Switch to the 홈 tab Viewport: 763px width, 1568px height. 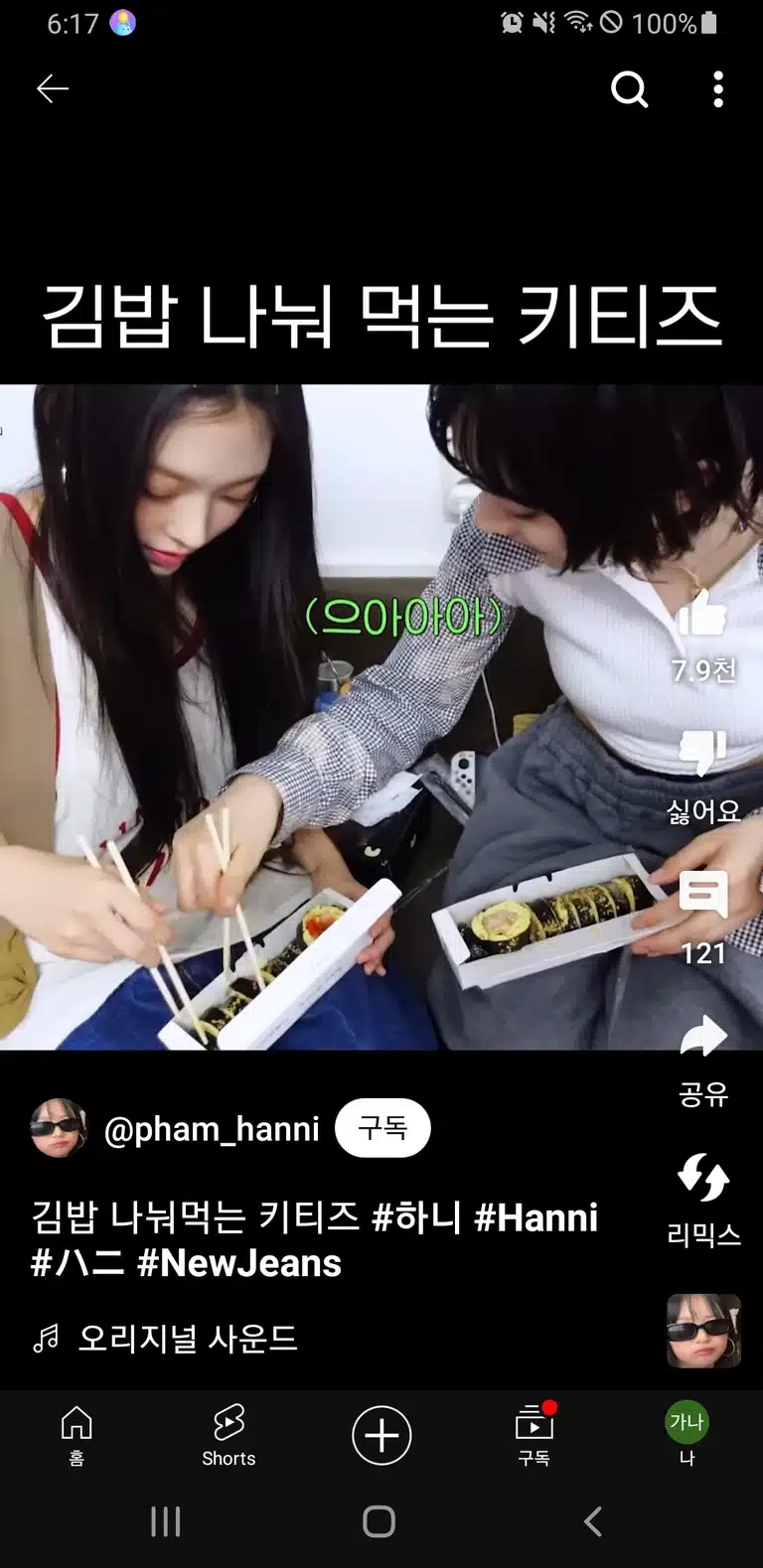pos(76,1436)
